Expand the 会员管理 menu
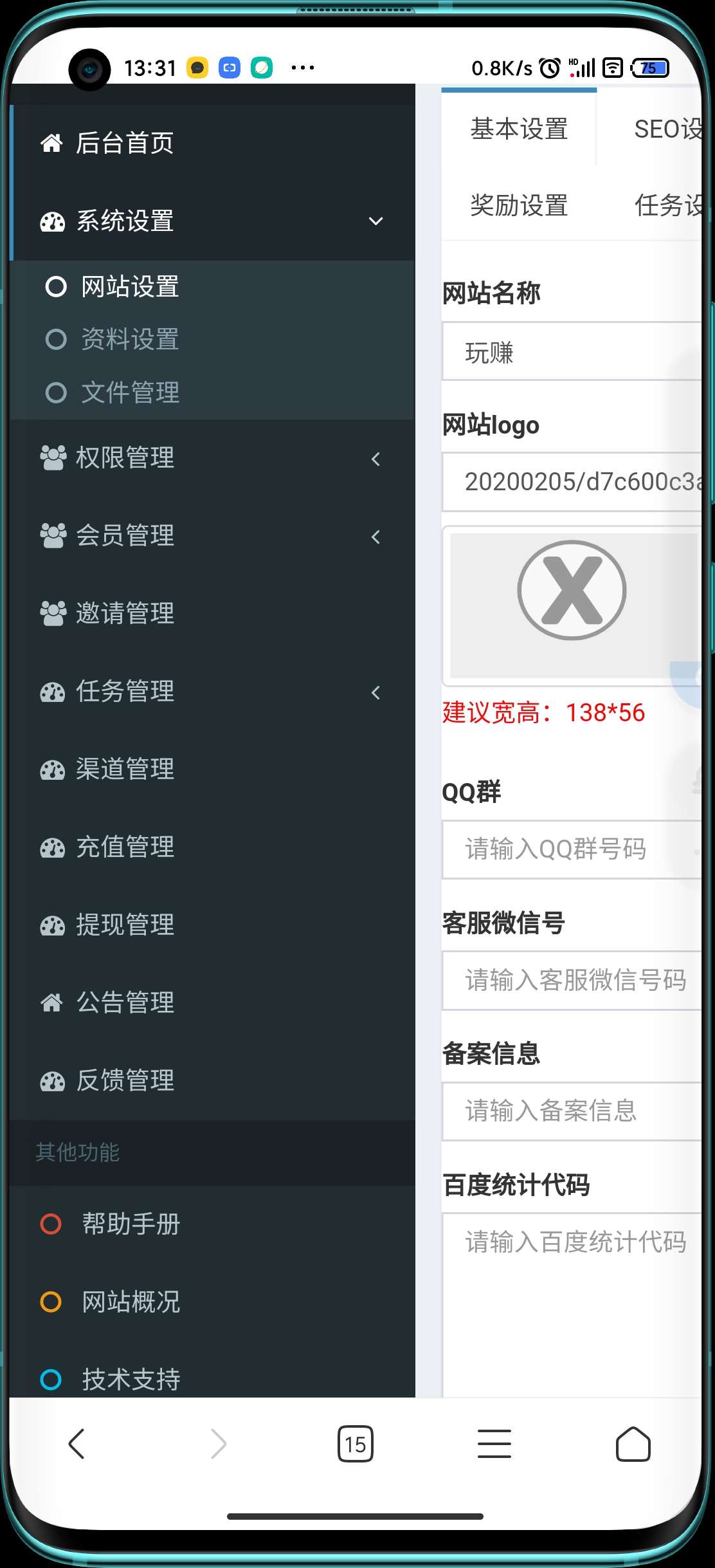Image resolution: width=715 pixels, height=1568 pixels. coord(213,536)
